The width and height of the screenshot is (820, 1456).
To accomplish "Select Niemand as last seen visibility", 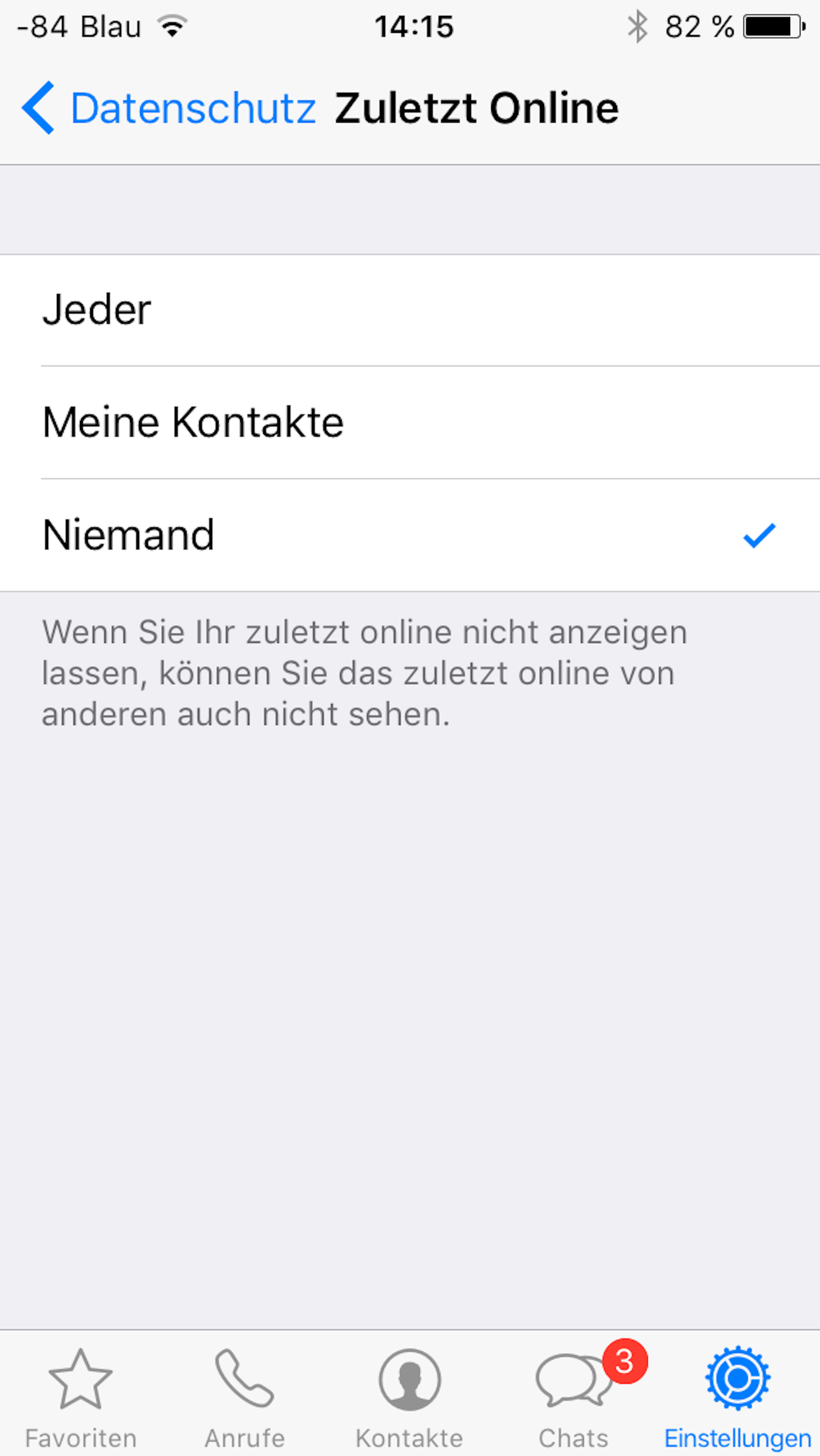I will 410,535.
